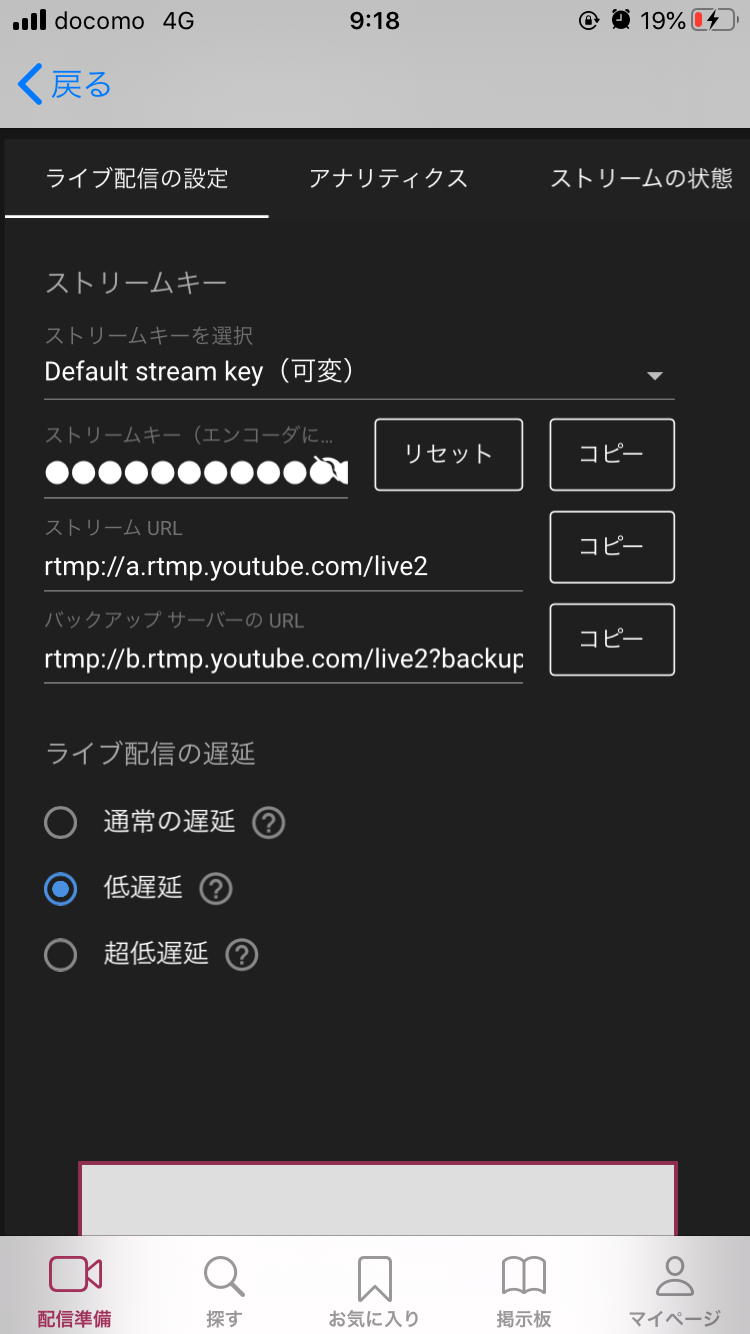Go back with the 戻る button

point(65,85)
